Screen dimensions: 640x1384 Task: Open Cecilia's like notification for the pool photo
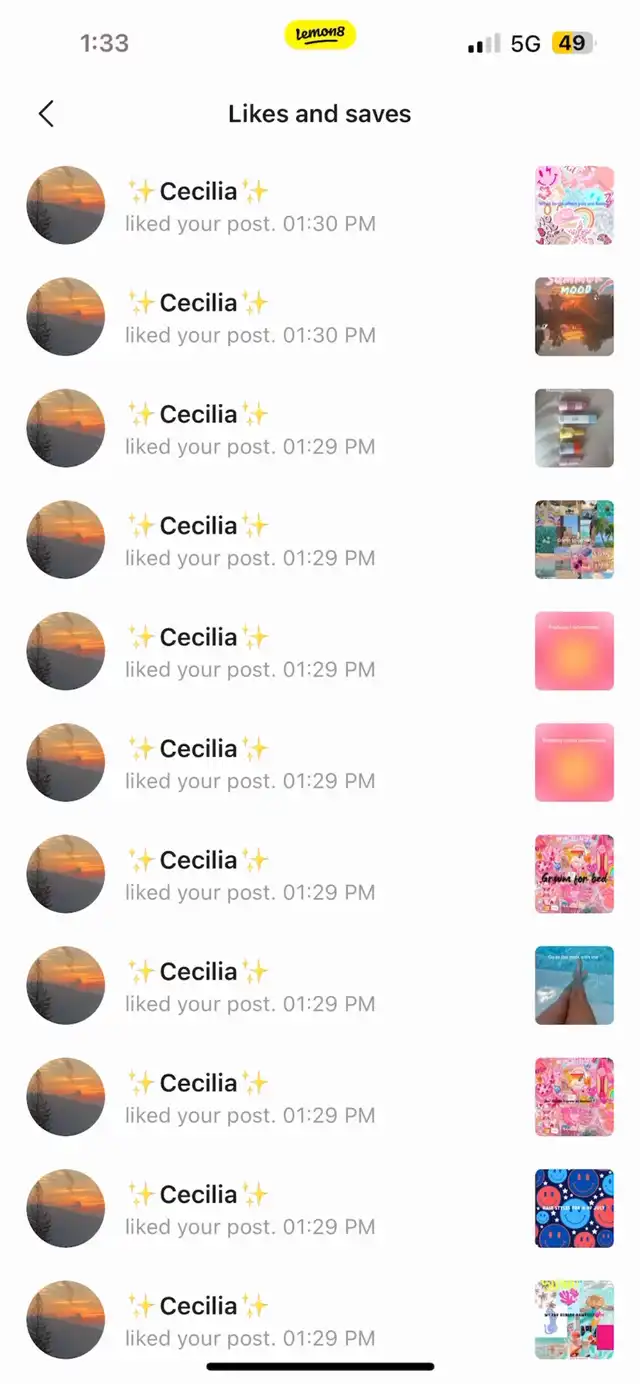[320, 986]
